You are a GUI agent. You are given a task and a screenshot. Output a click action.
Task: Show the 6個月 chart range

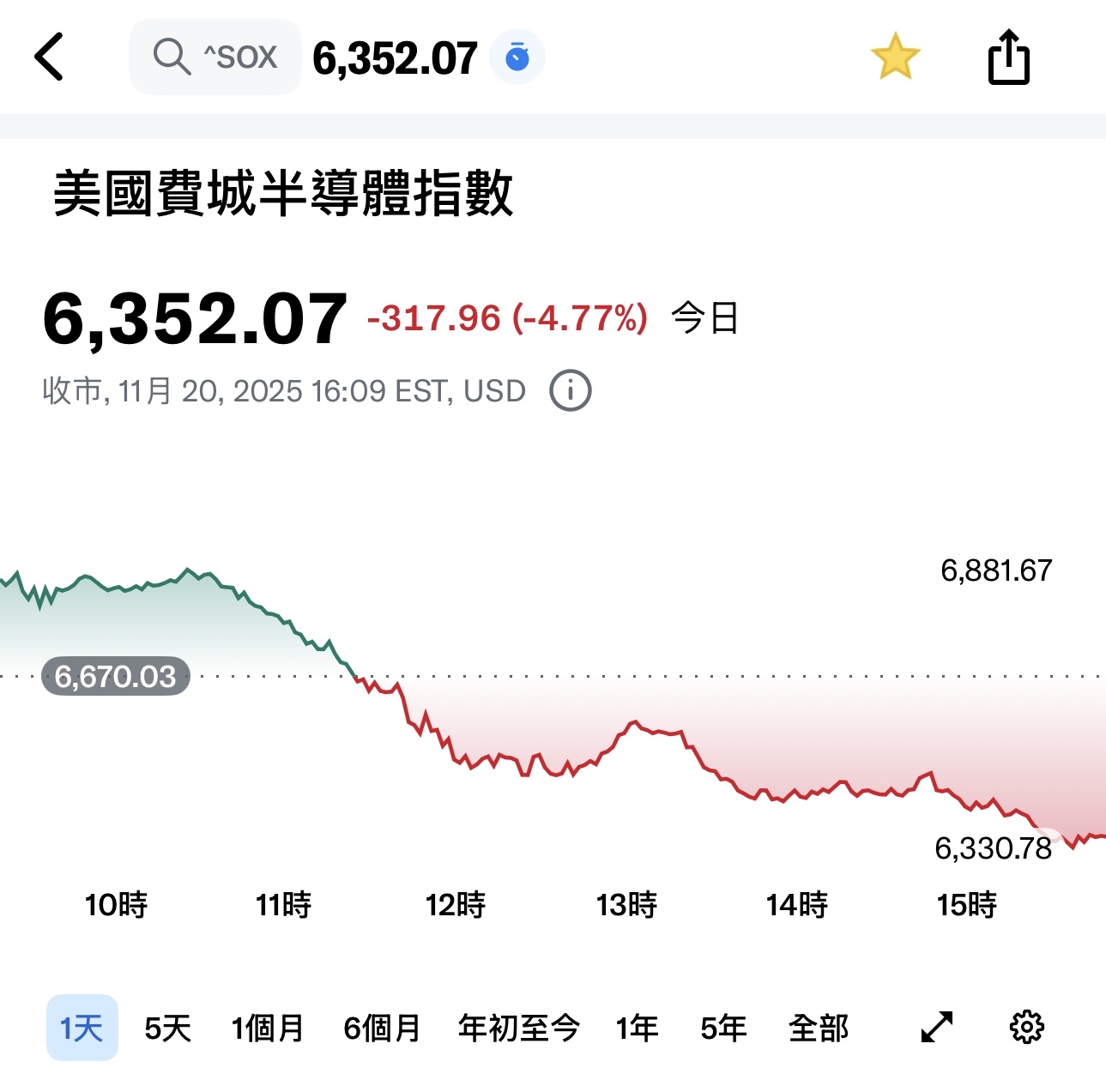(x=382, y=1027)
